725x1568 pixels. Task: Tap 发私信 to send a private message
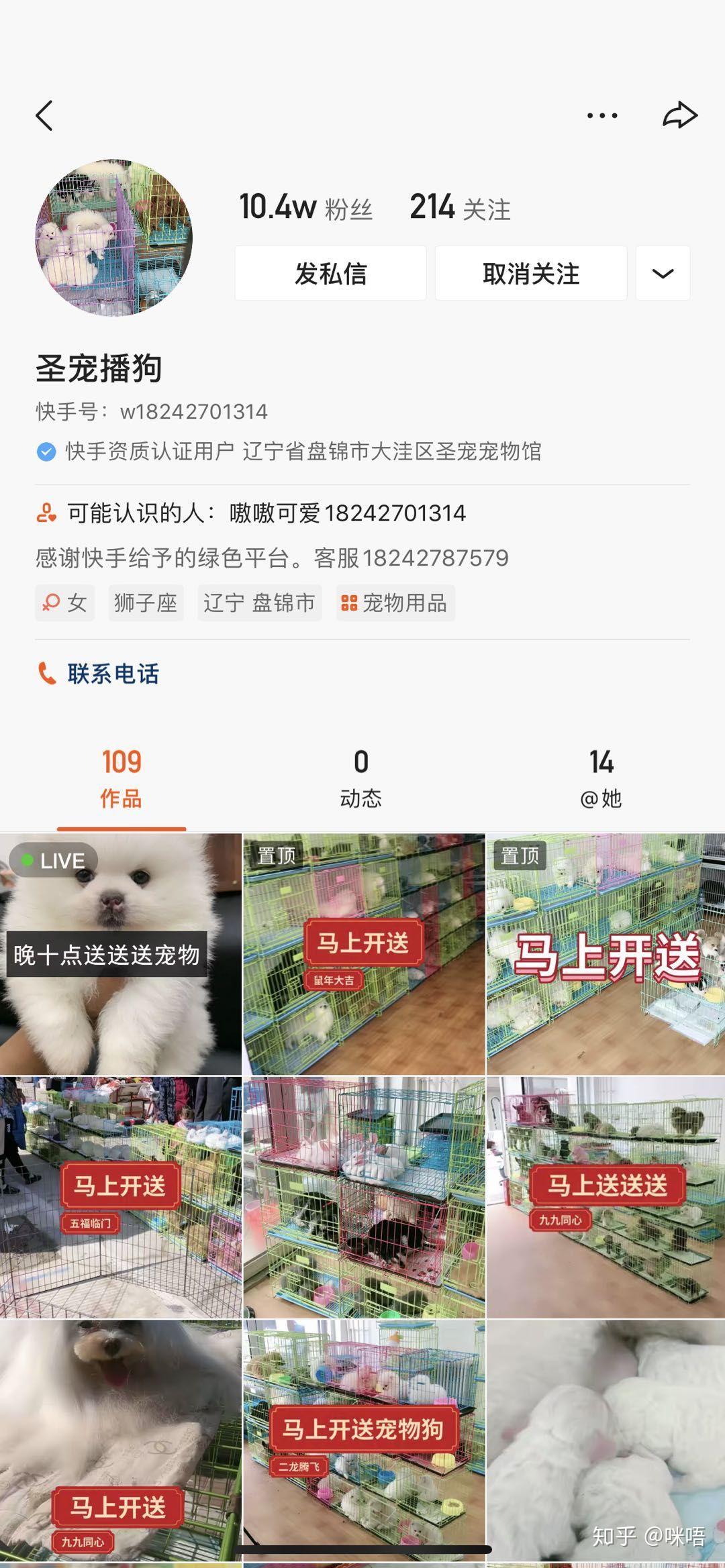[x=330, y=273]
